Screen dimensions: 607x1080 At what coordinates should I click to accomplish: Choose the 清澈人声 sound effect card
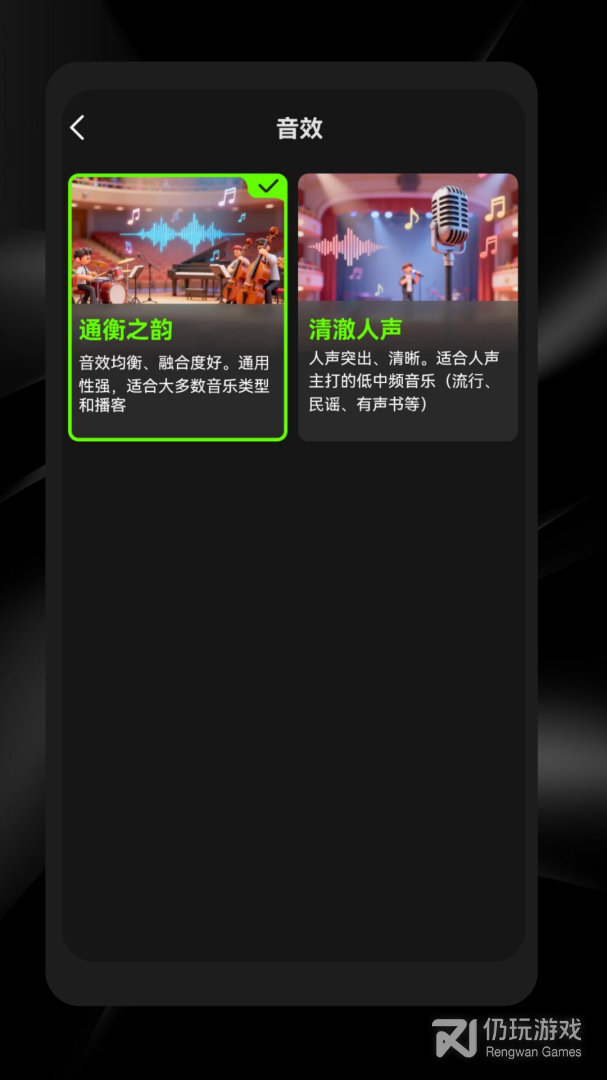(x=408, y=307)
